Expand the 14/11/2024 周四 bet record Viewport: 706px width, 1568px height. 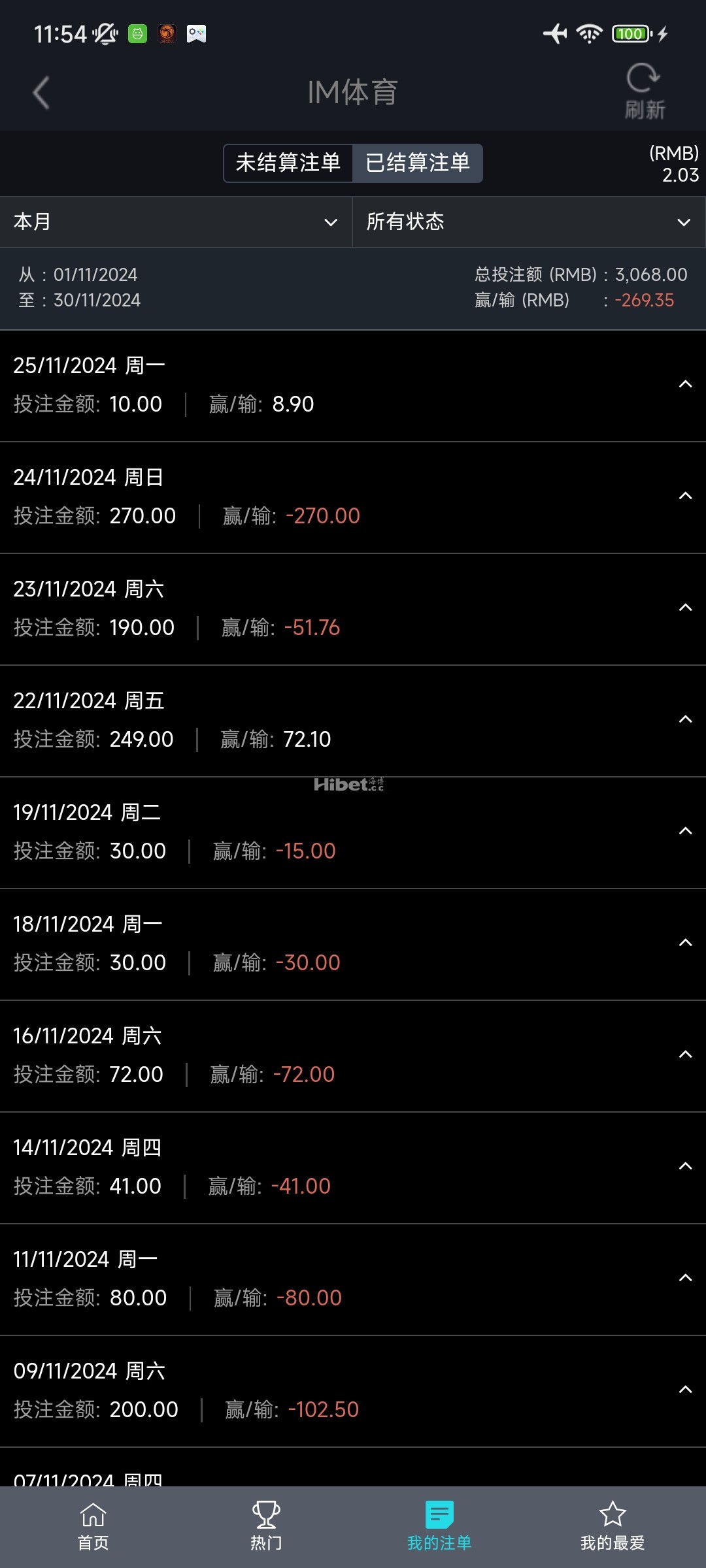685,1166
